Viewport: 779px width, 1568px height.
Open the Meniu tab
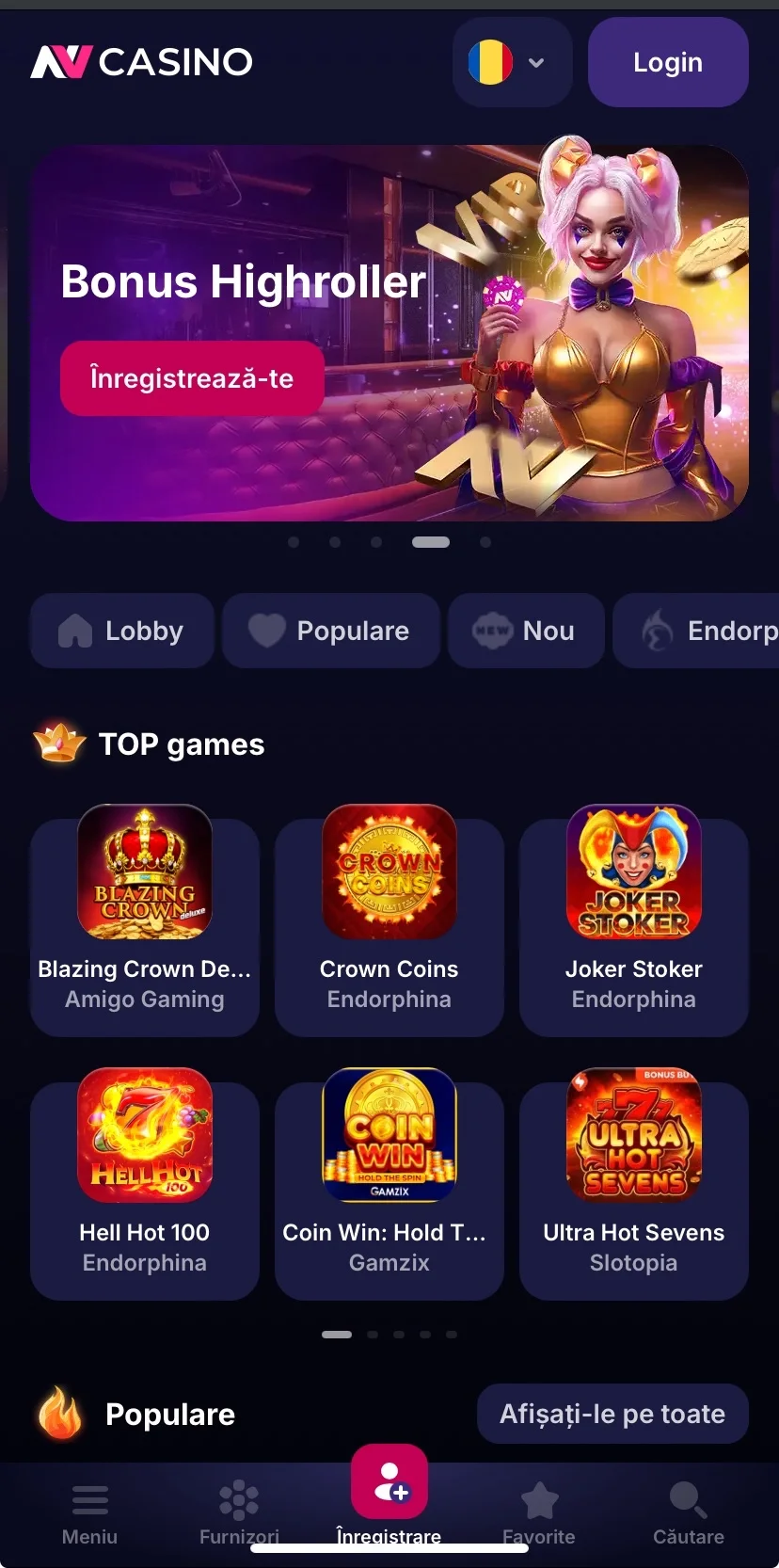click(90, 1512)
